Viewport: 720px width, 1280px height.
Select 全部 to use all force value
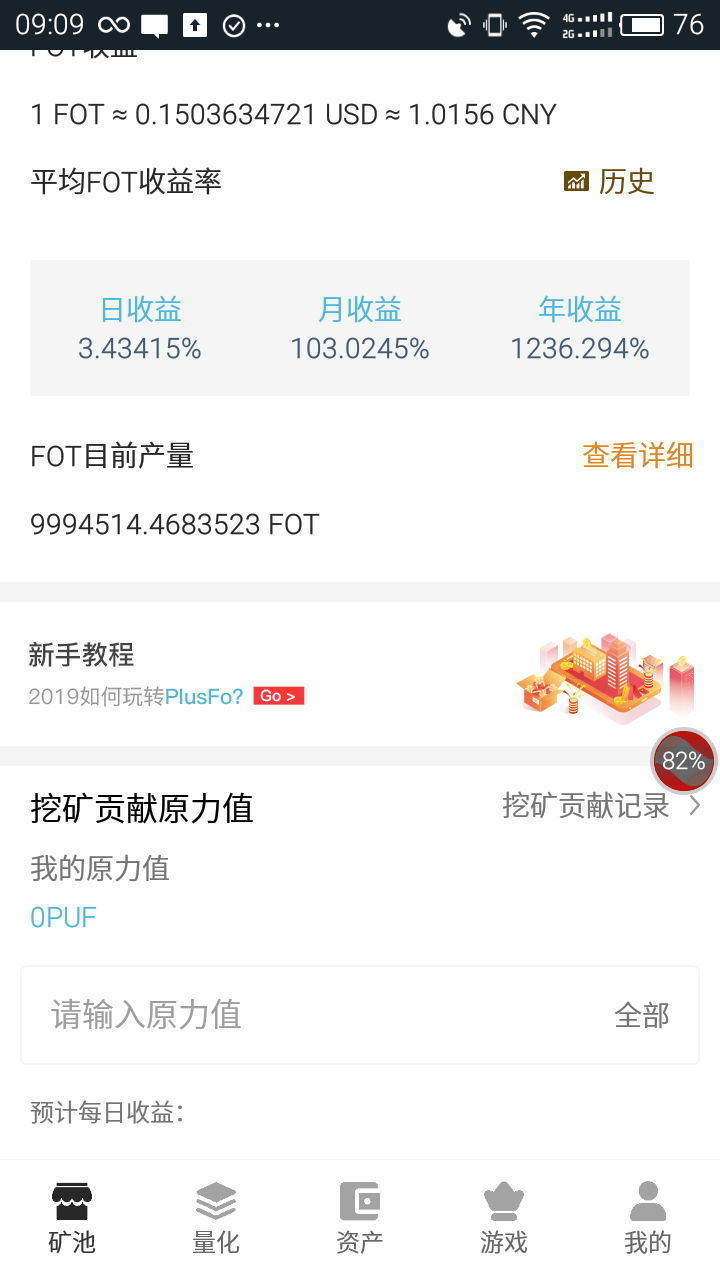(x=642, y=1014)
